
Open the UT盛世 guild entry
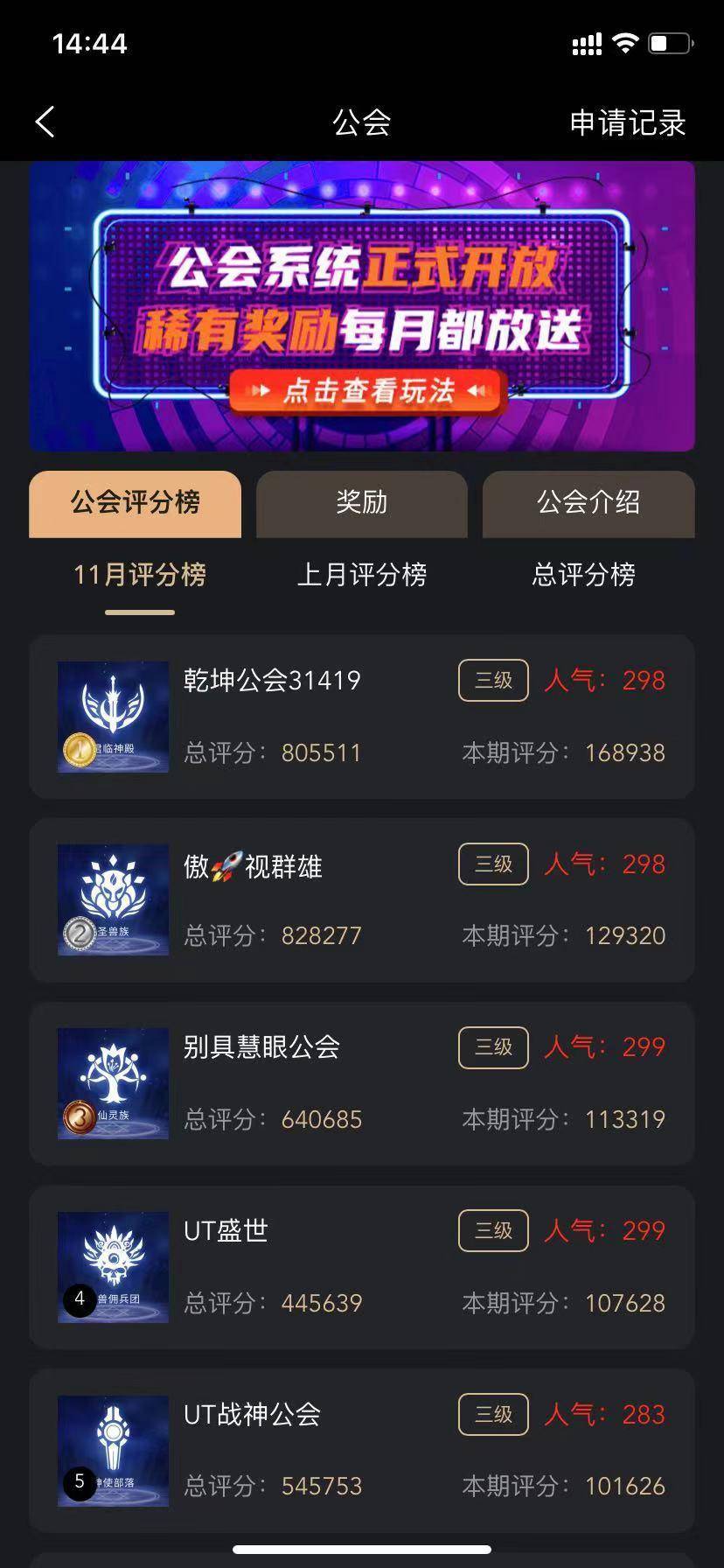pos(362,1266)
